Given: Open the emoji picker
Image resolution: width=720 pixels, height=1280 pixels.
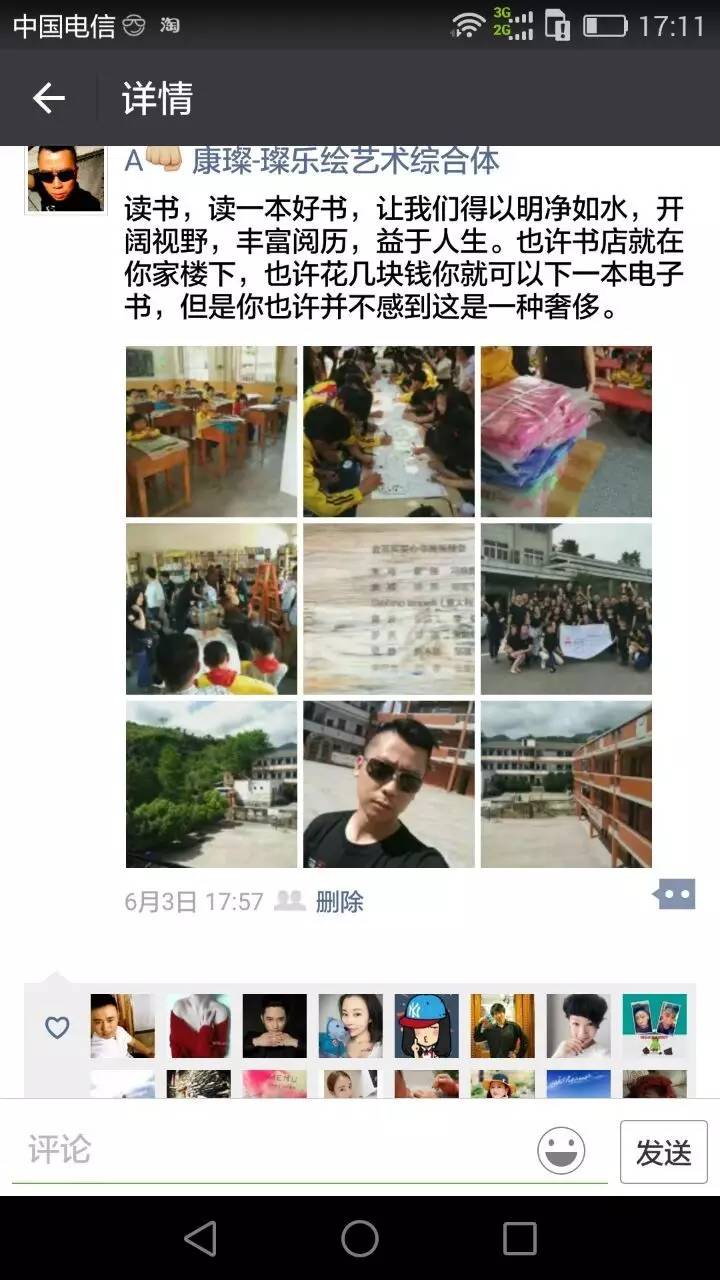Looking at the screenshot, I should [561, 1150].
